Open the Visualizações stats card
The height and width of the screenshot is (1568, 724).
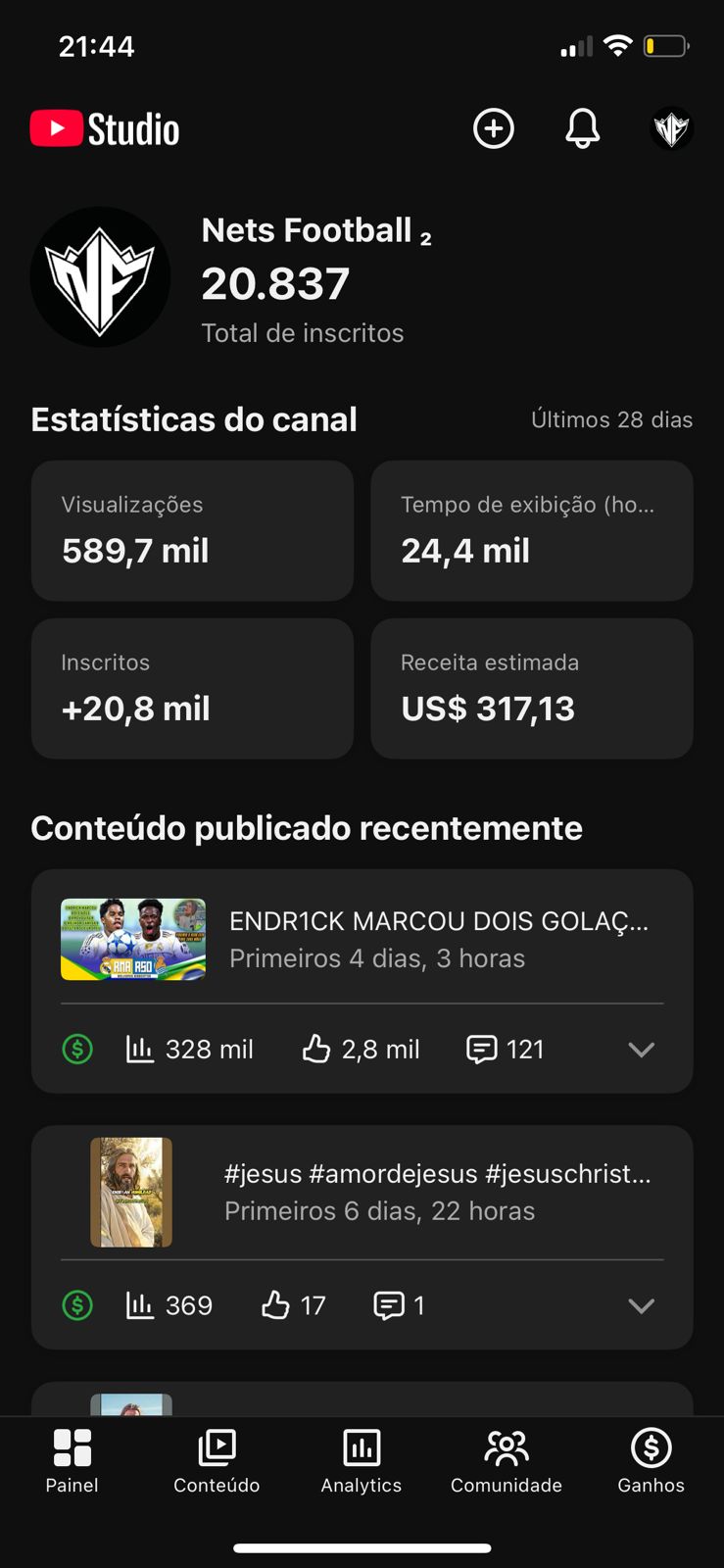coord(192,530)
